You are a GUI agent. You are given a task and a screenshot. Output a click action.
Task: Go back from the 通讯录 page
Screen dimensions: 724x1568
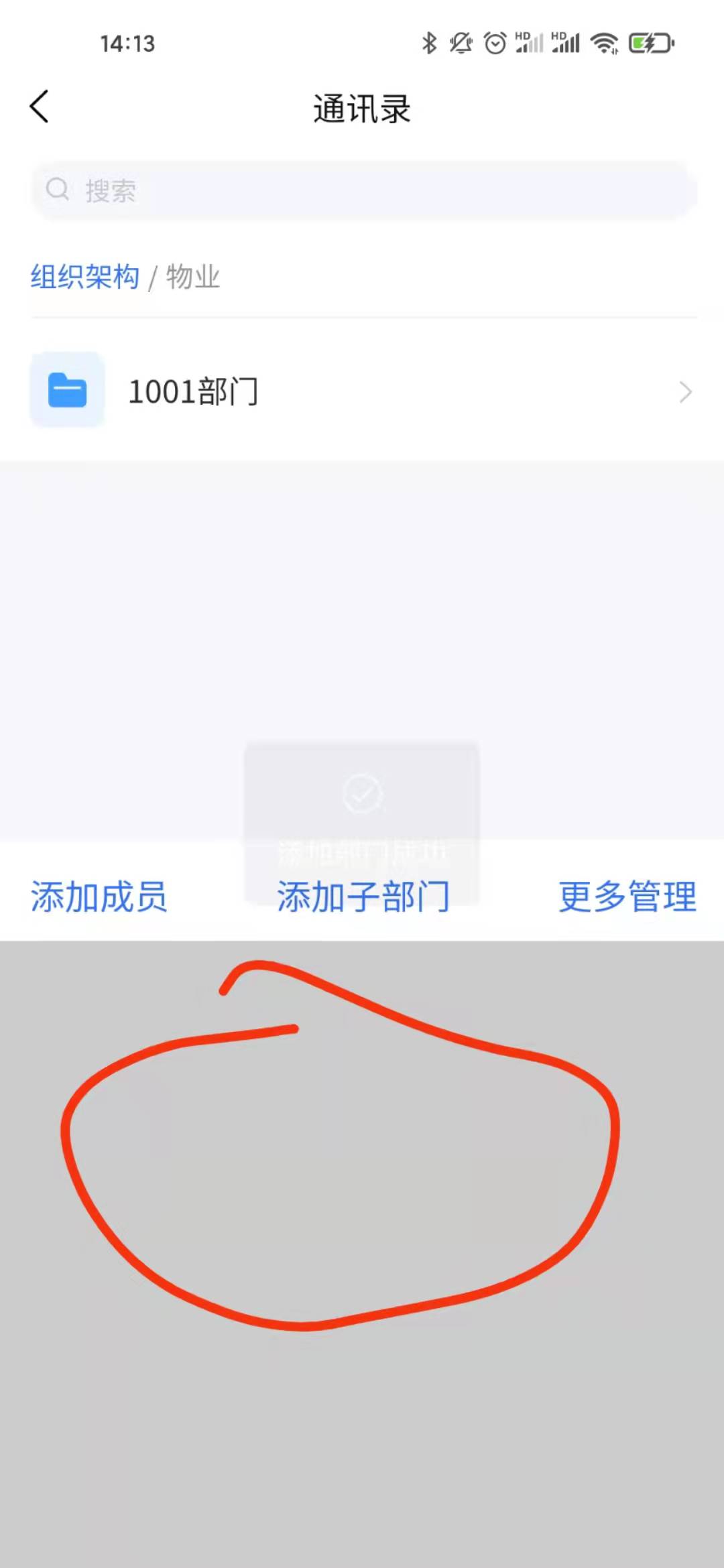click(x=40, y=107)
